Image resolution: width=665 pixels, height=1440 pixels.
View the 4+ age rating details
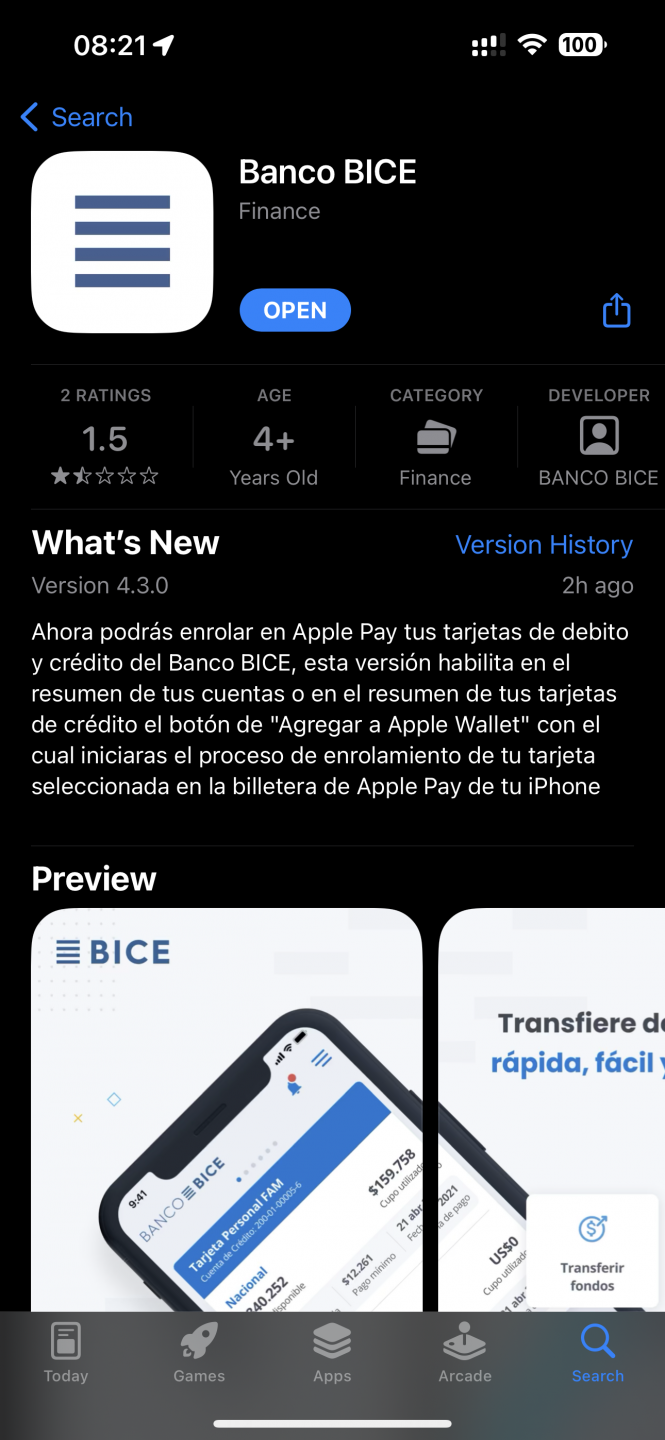click(x=273, y=439)
